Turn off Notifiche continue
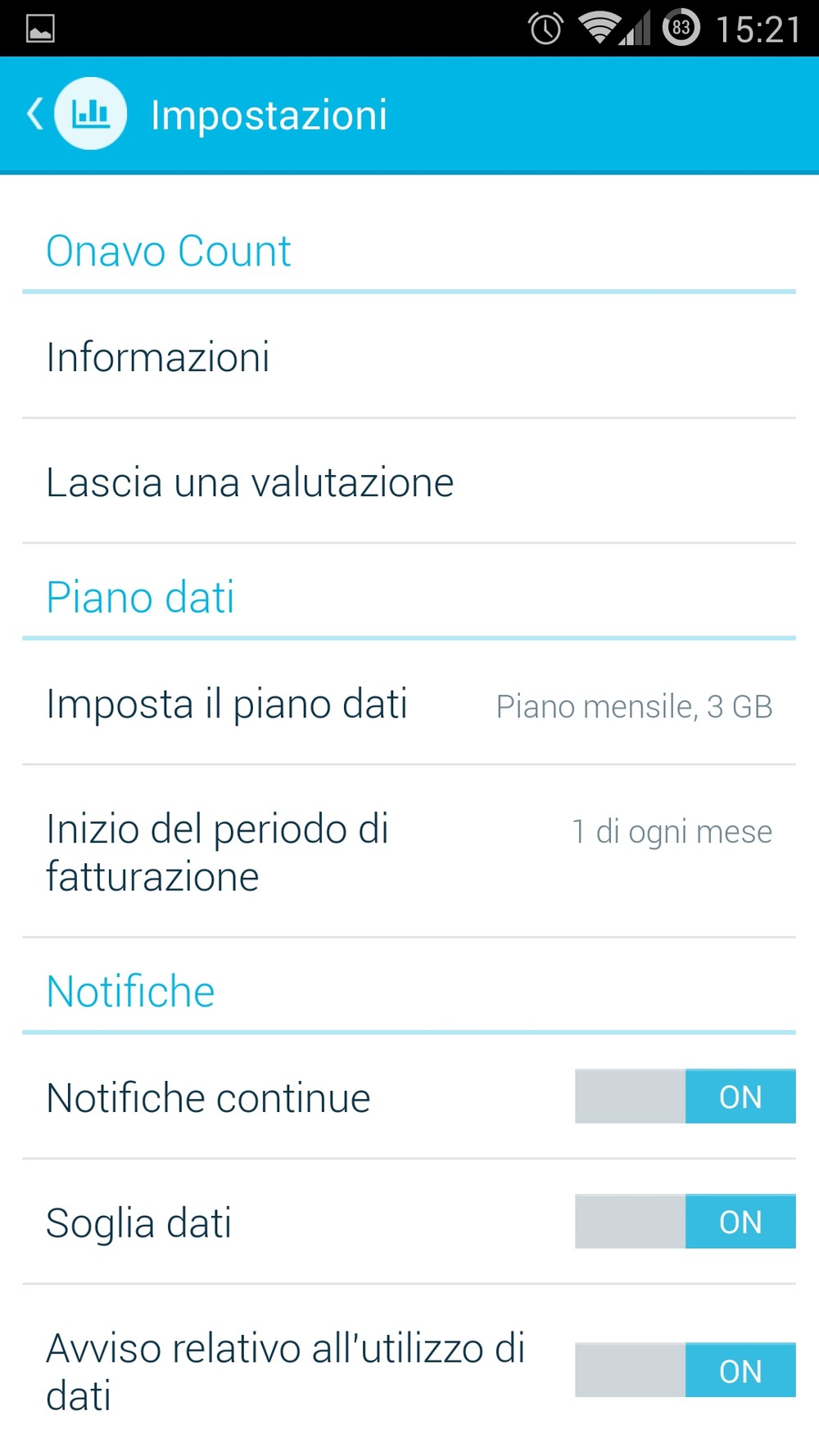The image size is (819, 1456). pos(685,1097)
